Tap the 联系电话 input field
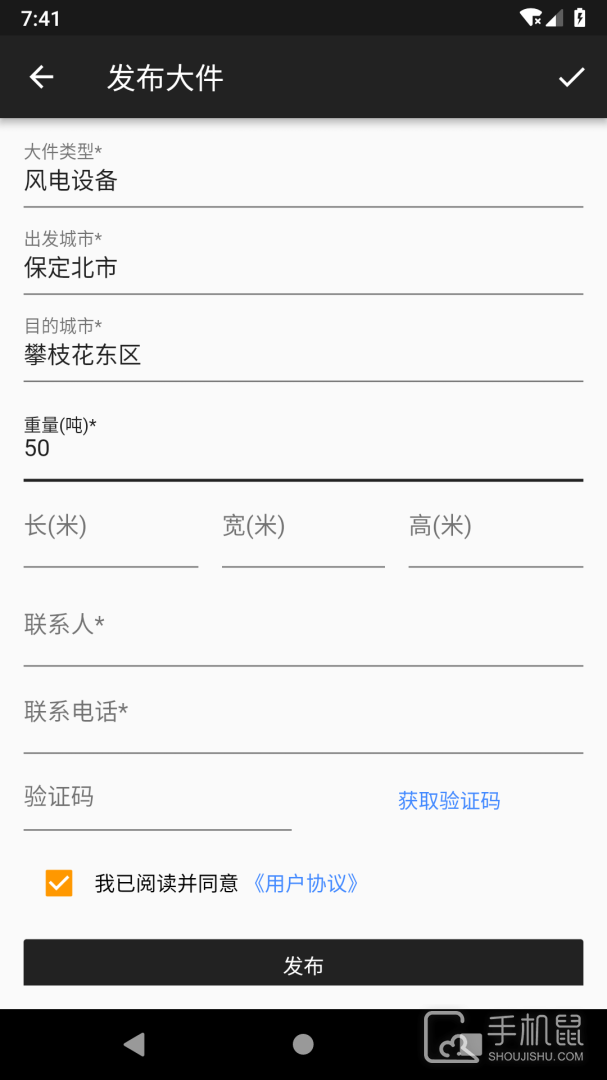The width and height of the screenshot is (607, 1080). pos(303,721)
